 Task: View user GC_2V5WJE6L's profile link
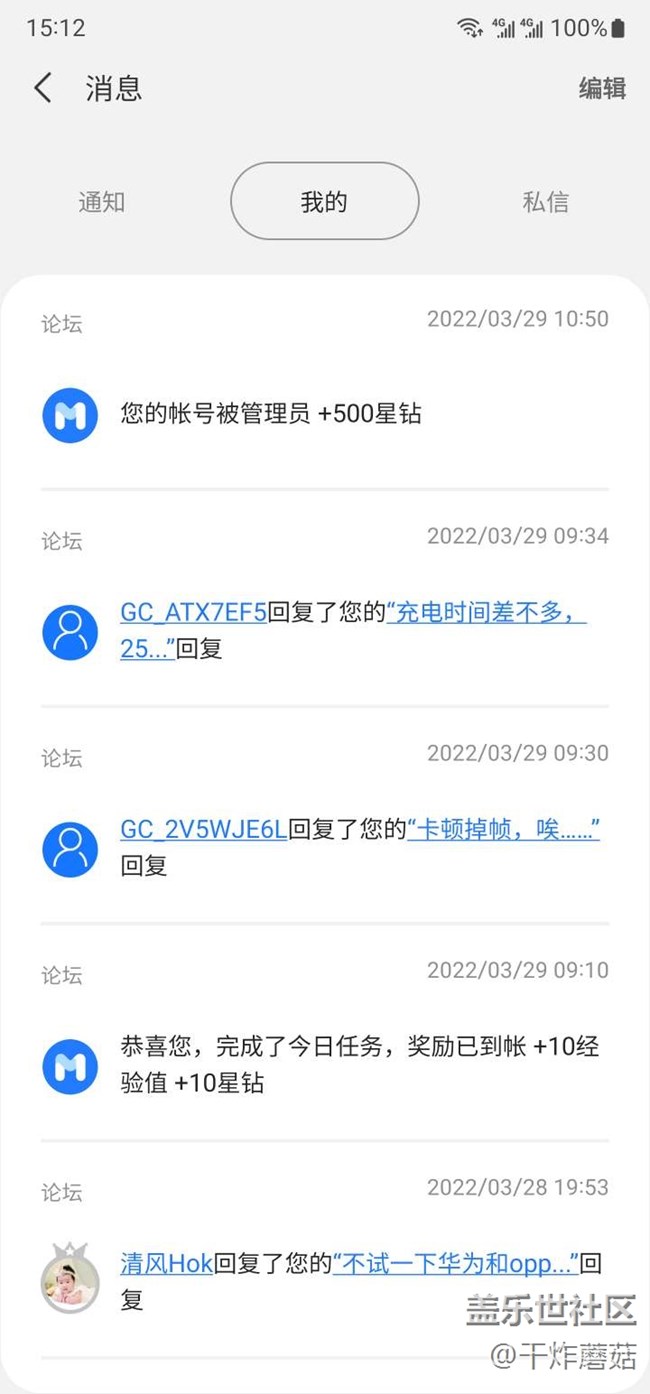tap(204, 829)
